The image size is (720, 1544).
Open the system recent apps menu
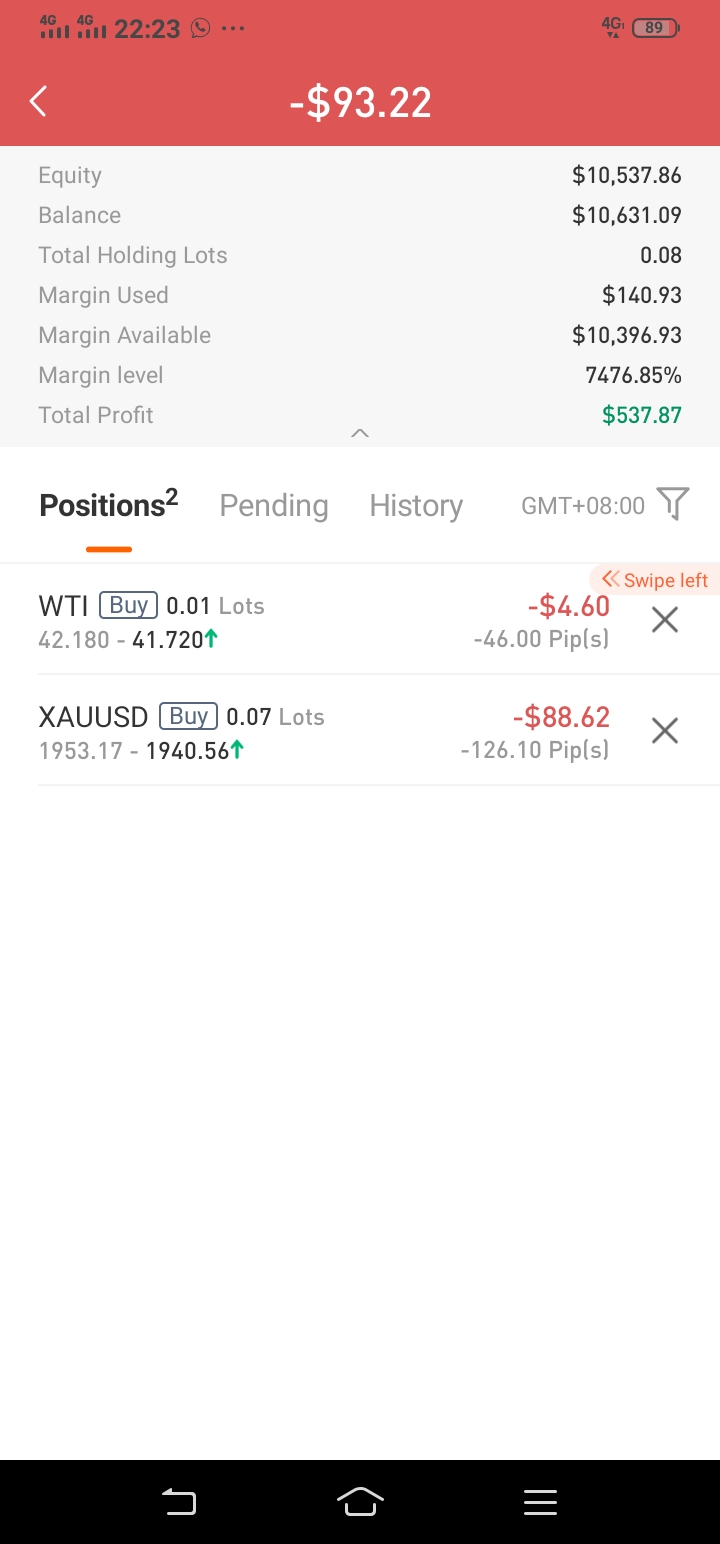tap(540, 1501)
